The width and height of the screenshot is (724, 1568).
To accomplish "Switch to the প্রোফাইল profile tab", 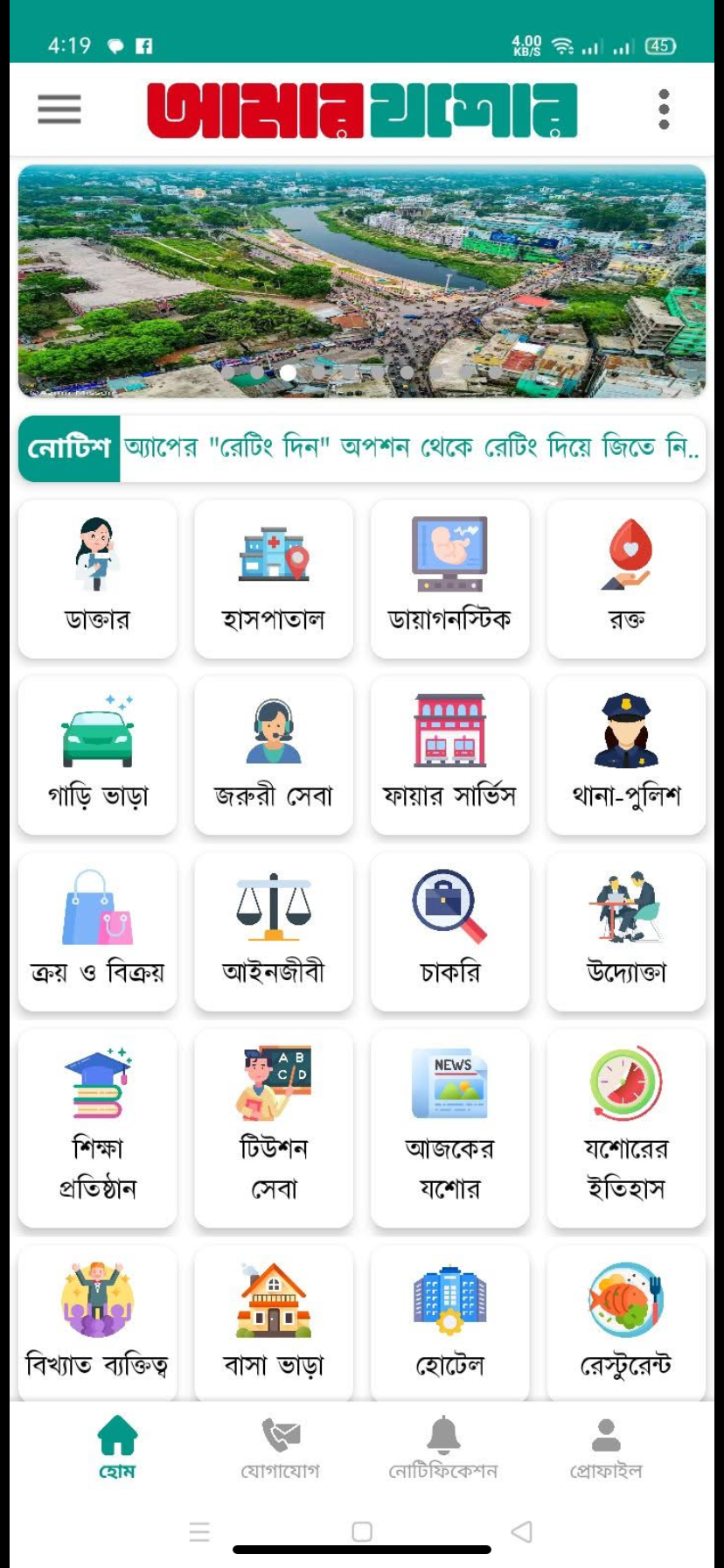I will tap(606, 1449).
